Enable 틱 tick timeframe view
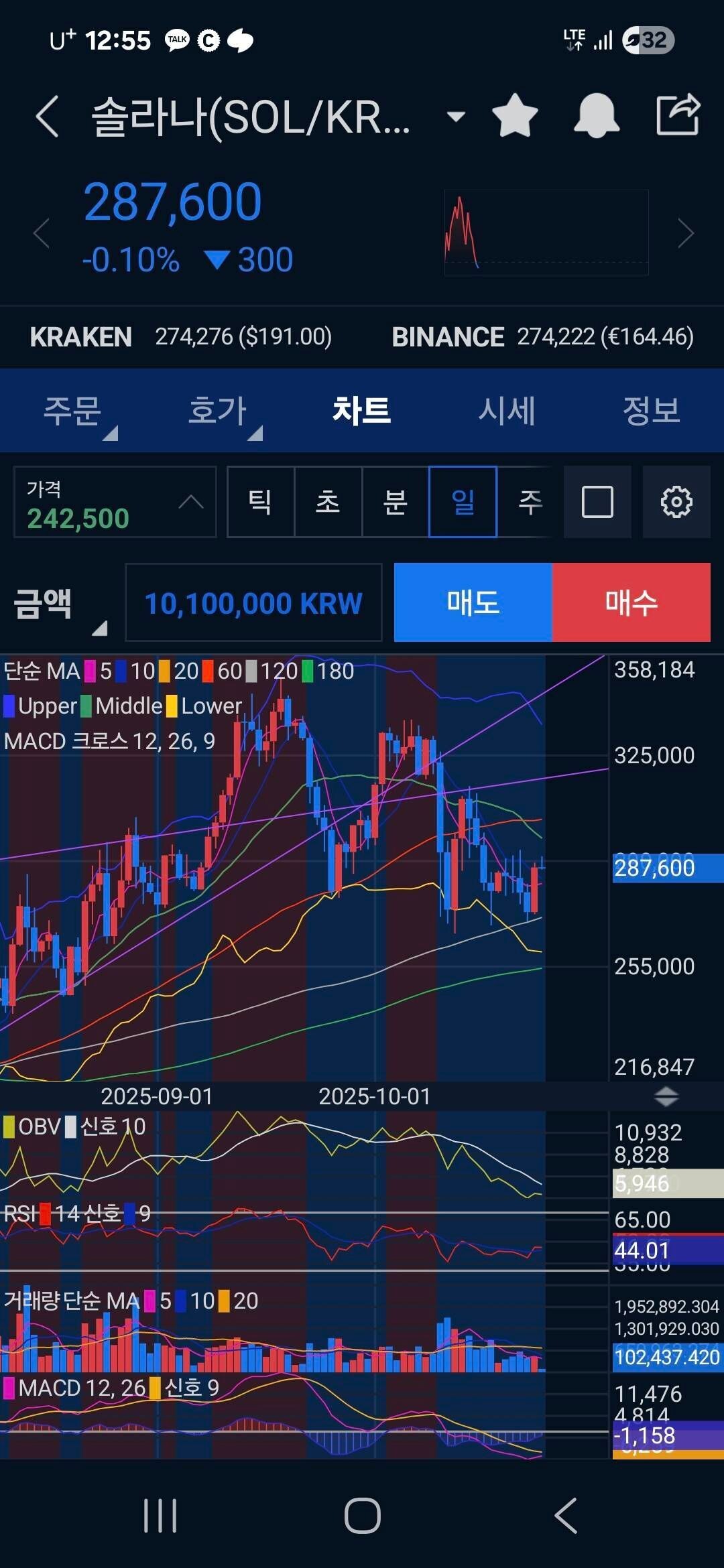Screen dimensions: 724x1568 tap(261, 503)
